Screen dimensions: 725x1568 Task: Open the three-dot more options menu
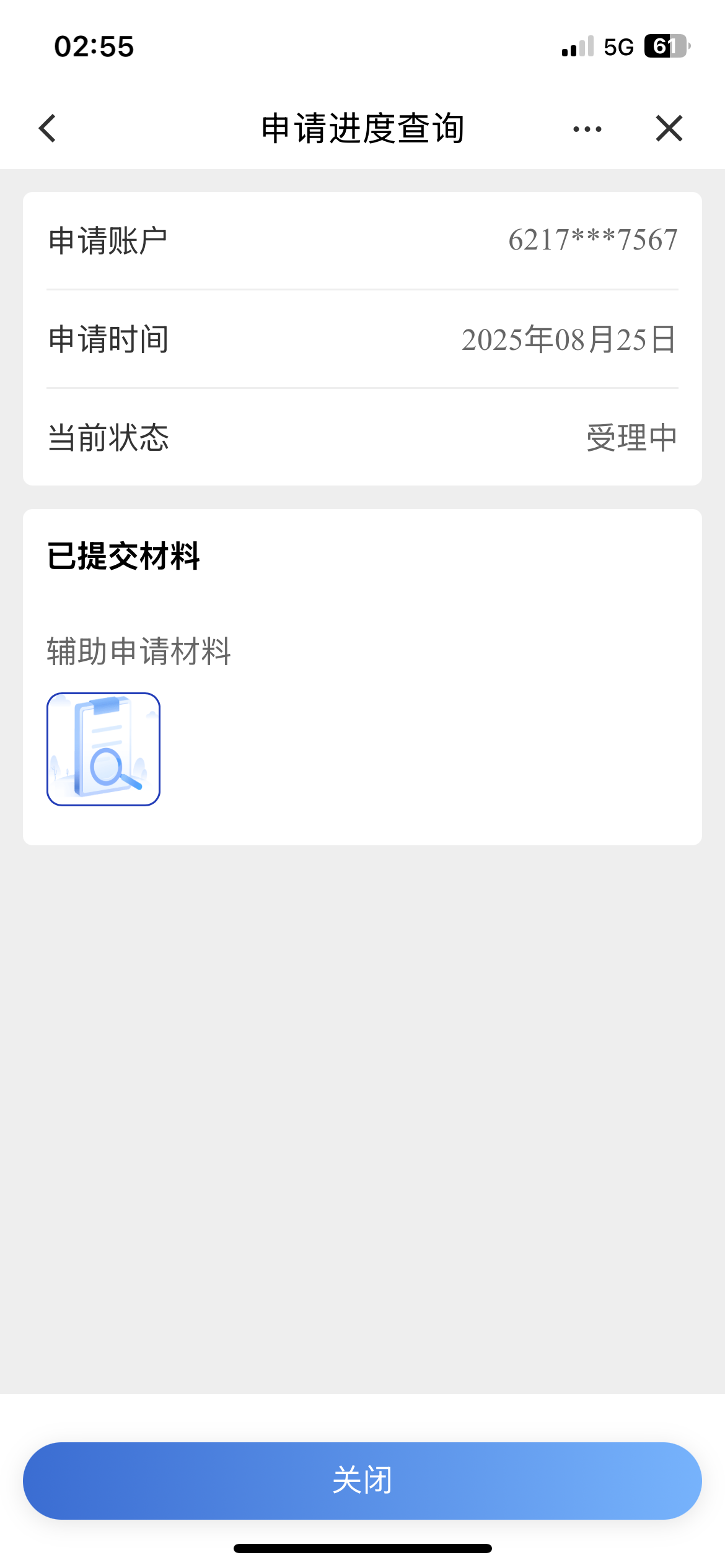(587, 129)
